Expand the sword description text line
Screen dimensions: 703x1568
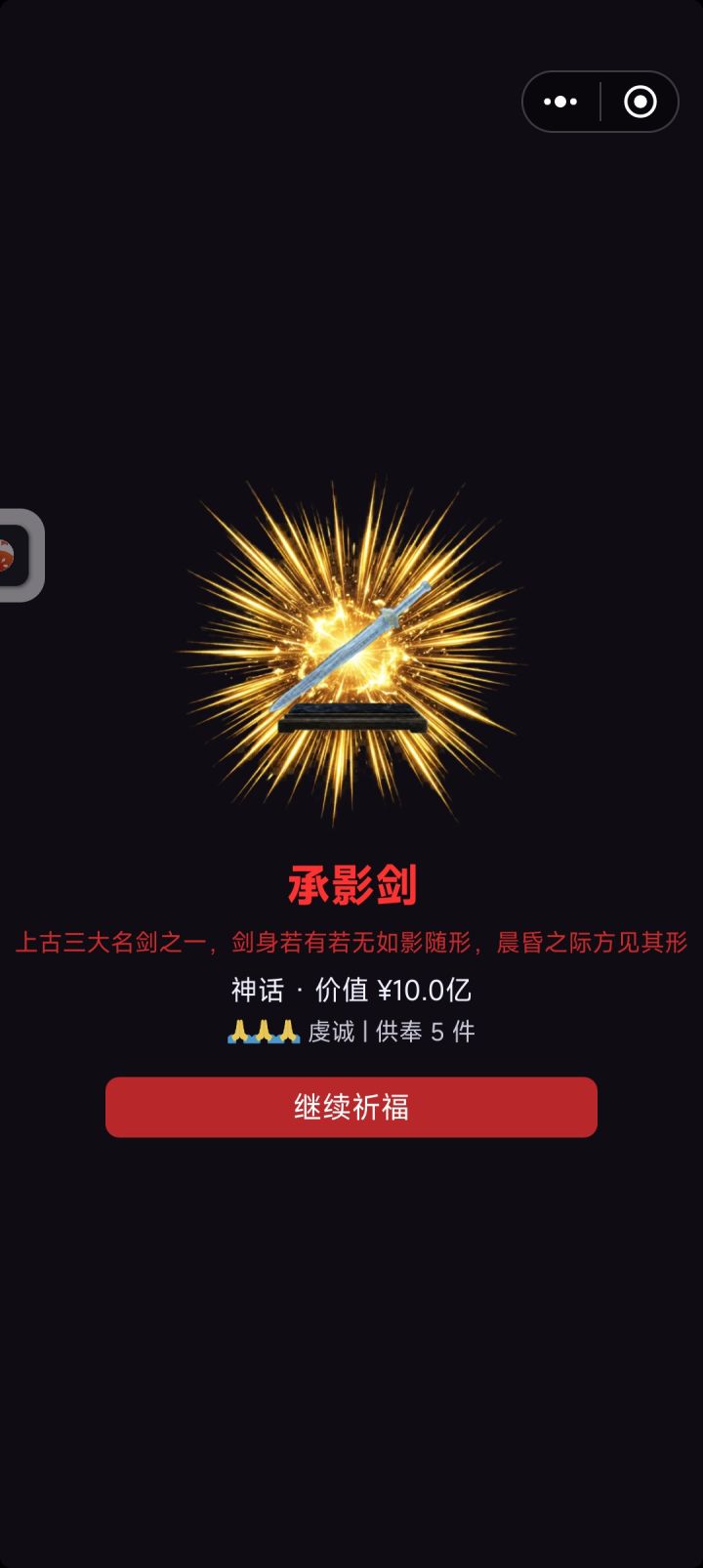pyautogui.click(x=351, y=941)
